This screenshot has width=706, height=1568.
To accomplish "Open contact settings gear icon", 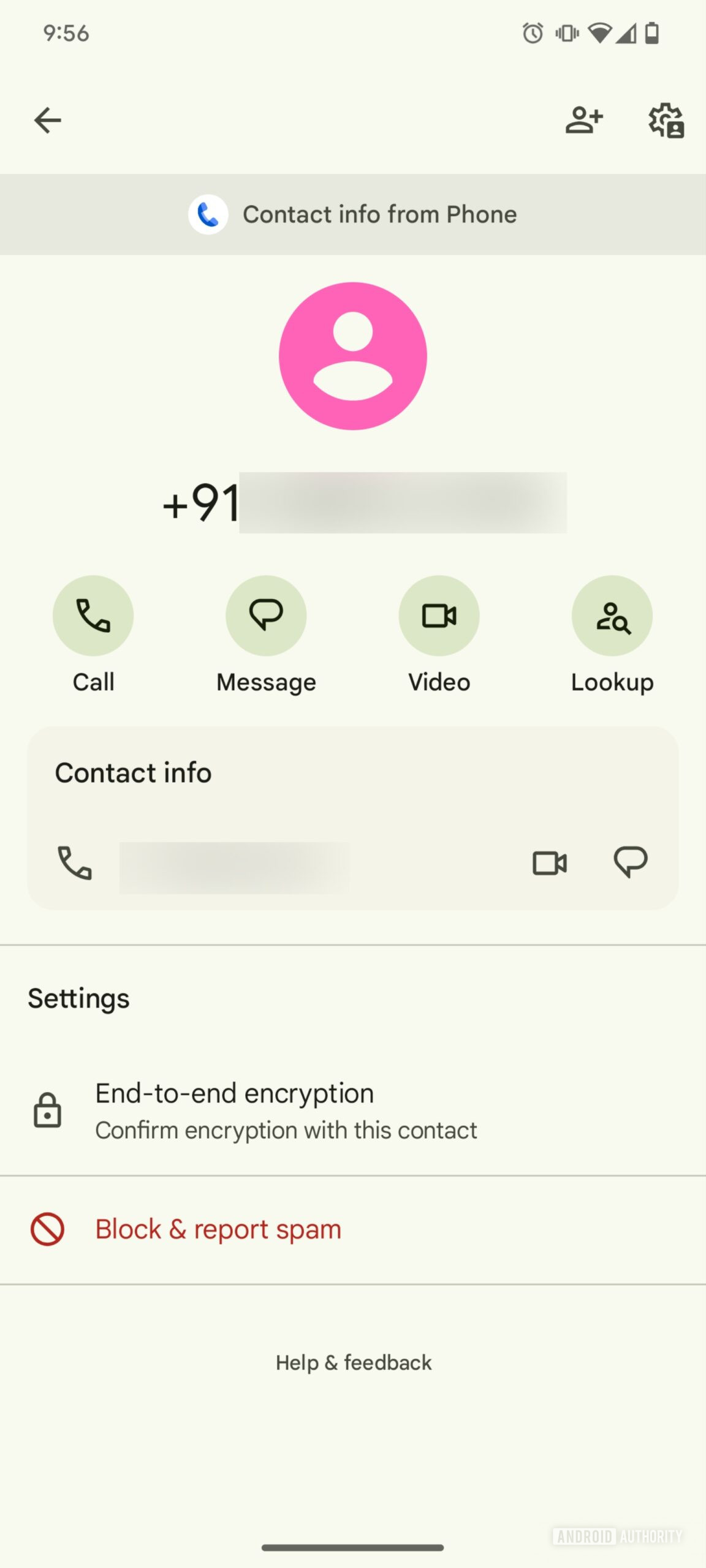I will [666, 120].
